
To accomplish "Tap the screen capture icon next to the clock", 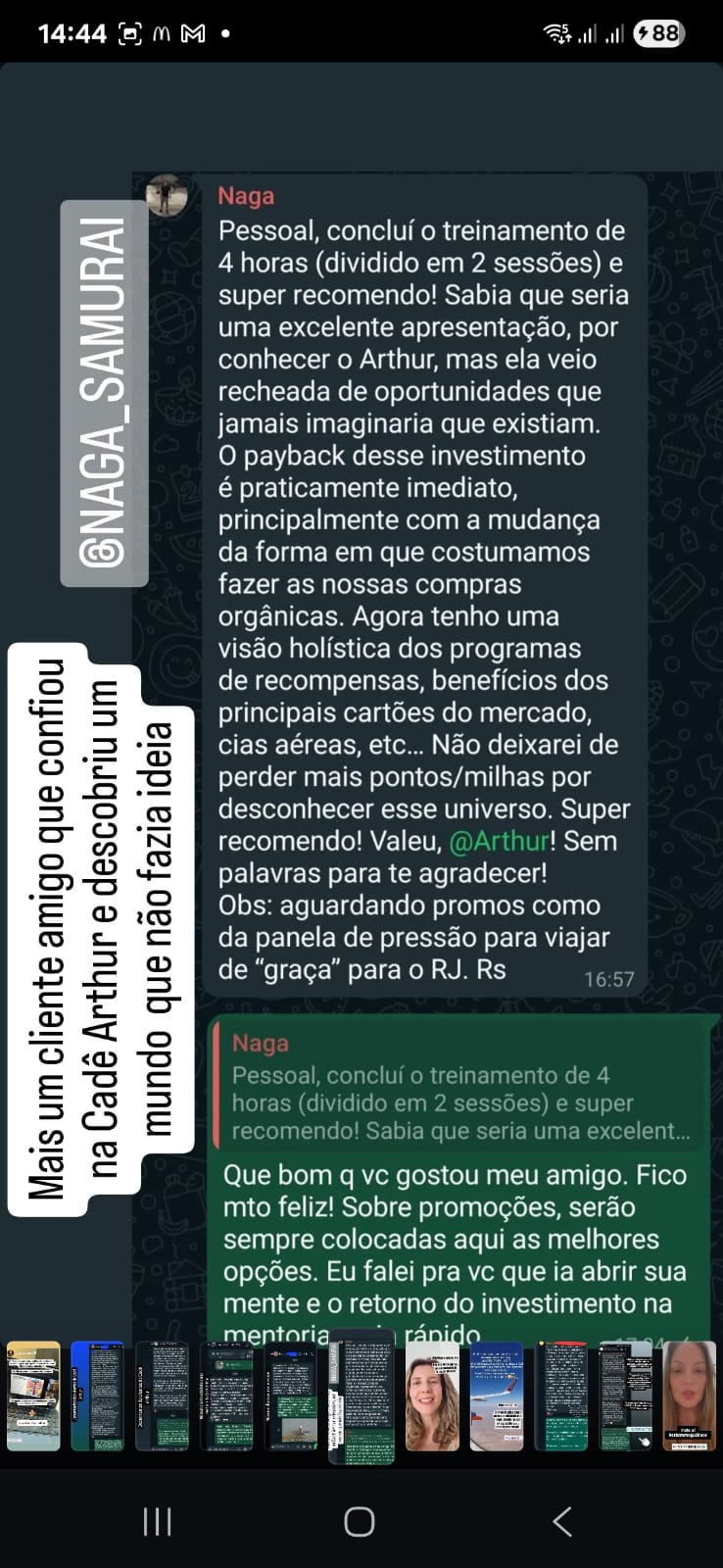I will pos(128,32).
